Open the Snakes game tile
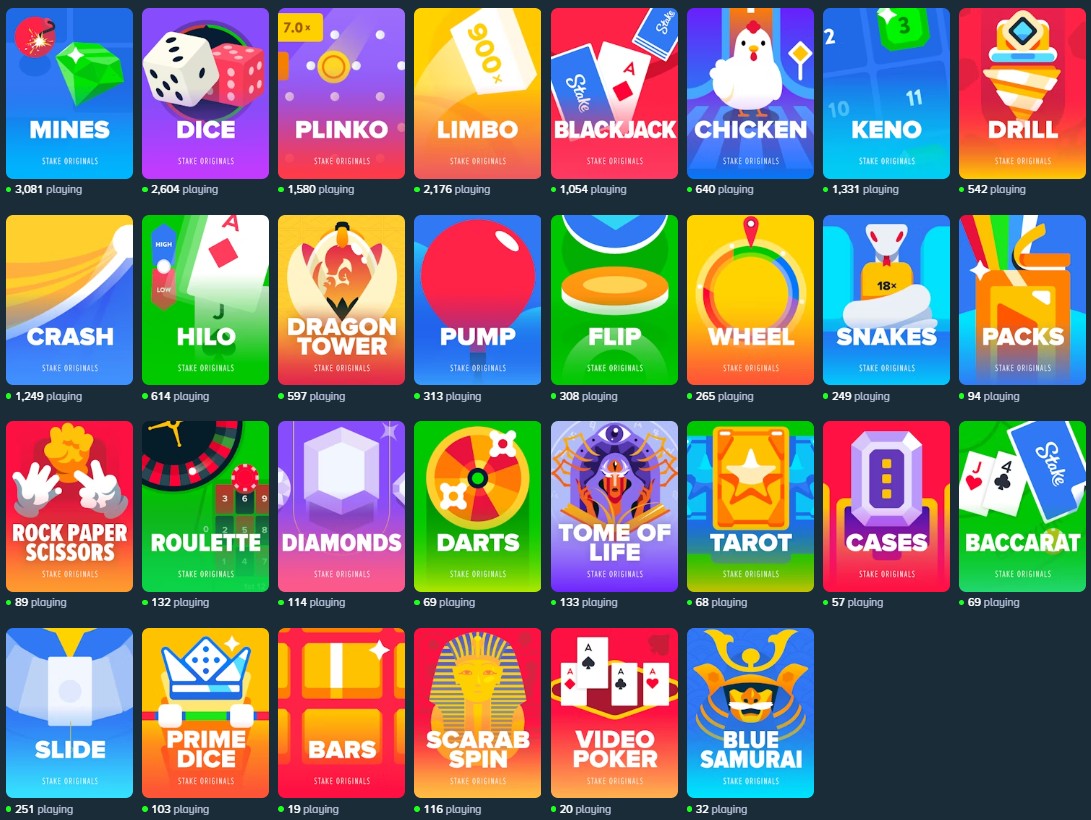1091x820 pixels. pos(886,300)
